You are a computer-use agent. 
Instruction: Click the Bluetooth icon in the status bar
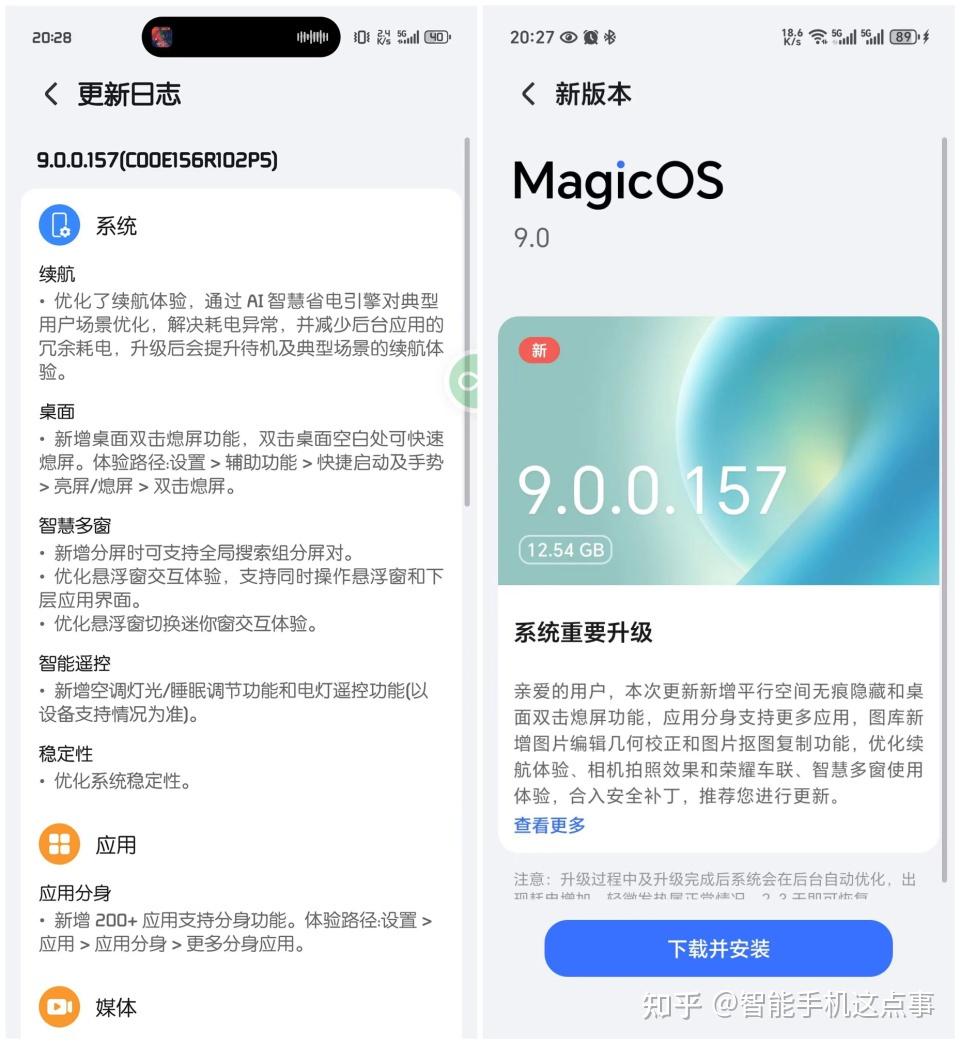[x=610, y=37]
